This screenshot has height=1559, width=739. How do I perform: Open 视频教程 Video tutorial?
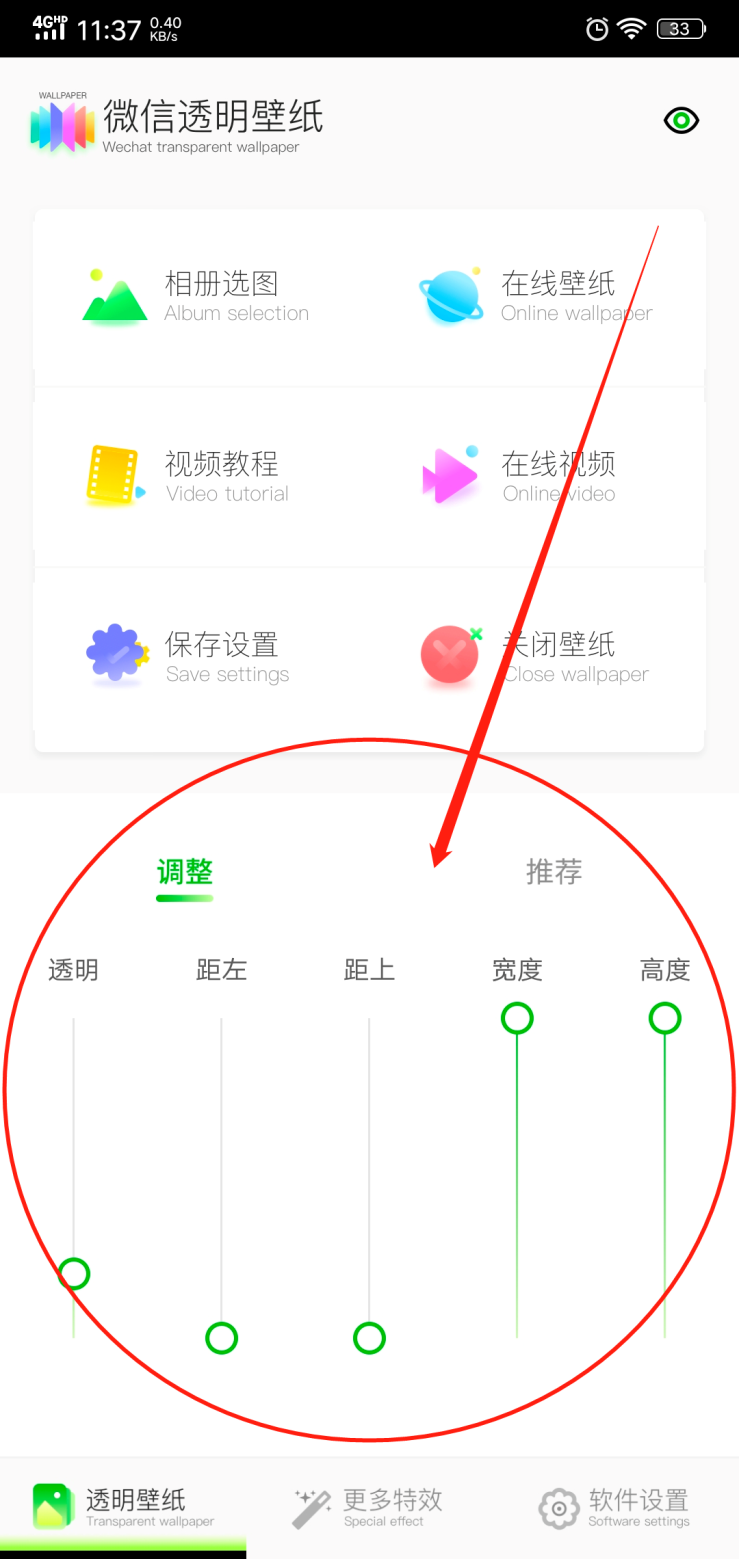(x=186, y=477)
